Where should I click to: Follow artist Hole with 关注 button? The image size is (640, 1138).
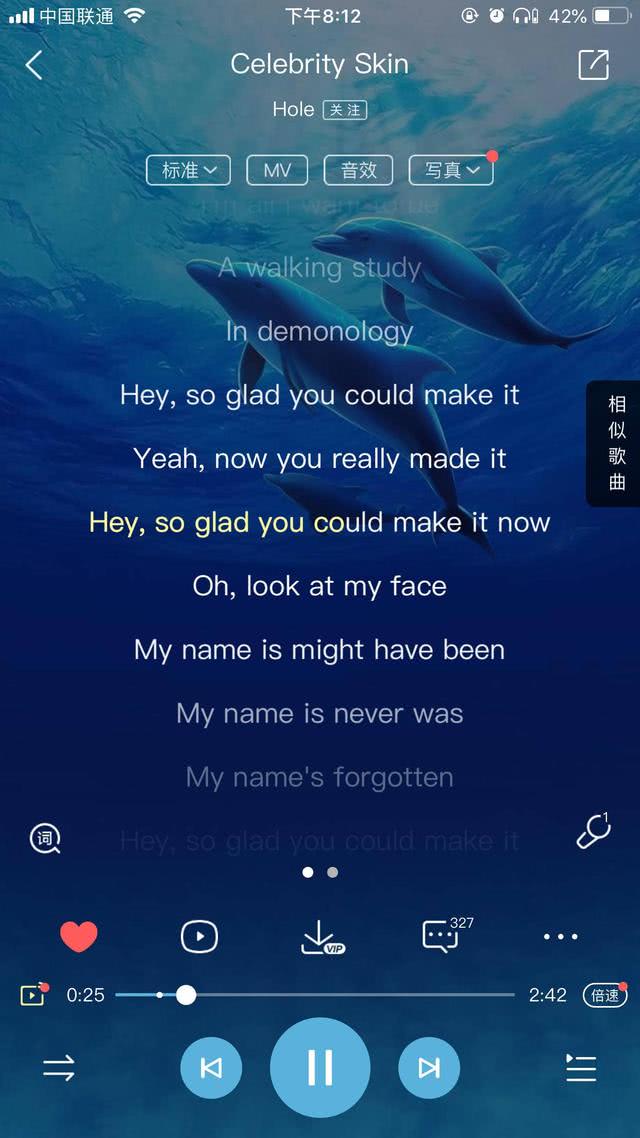[x=345, y=110]
